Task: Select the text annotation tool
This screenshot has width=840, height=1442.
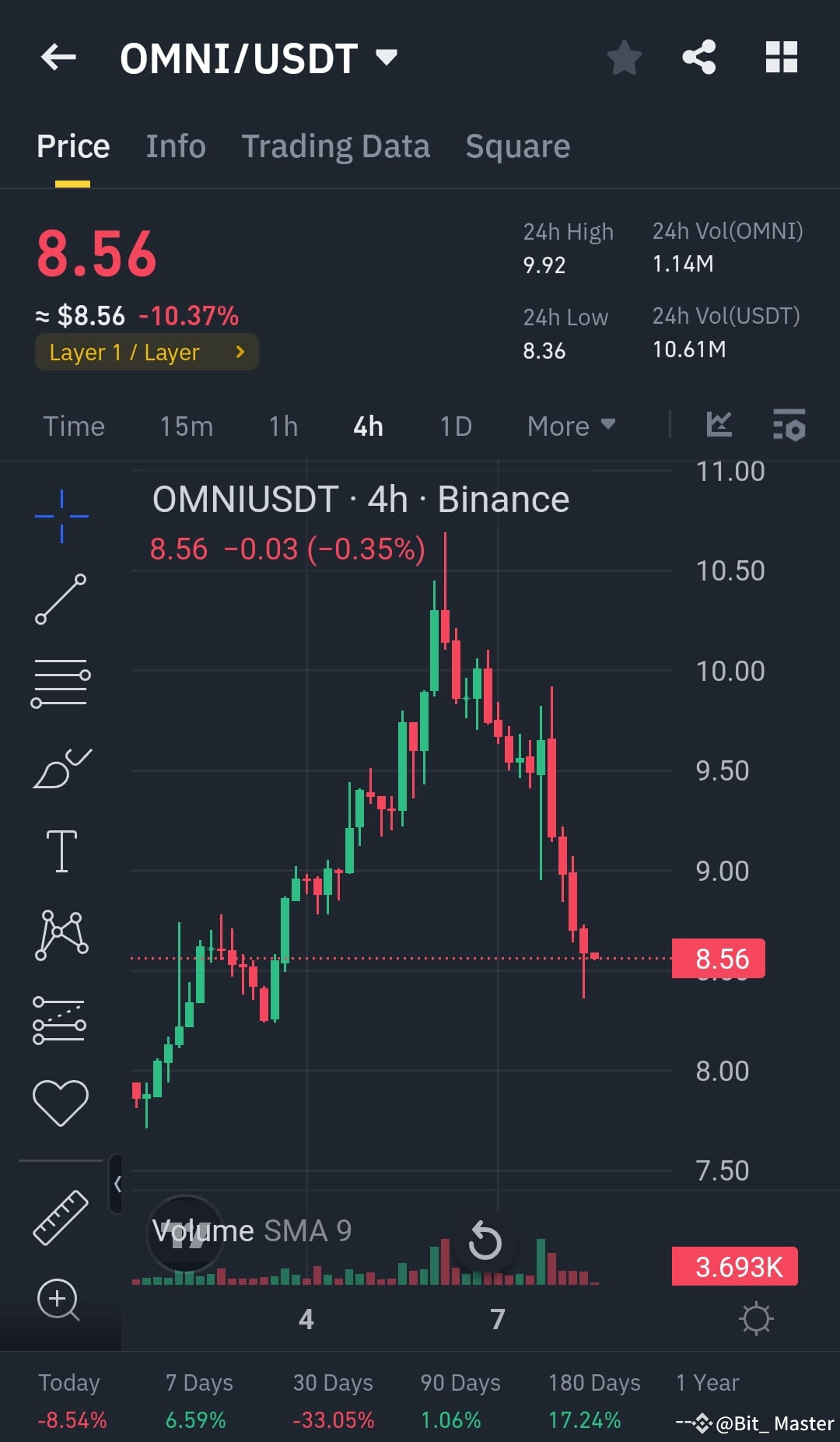Action: [61, 850]
